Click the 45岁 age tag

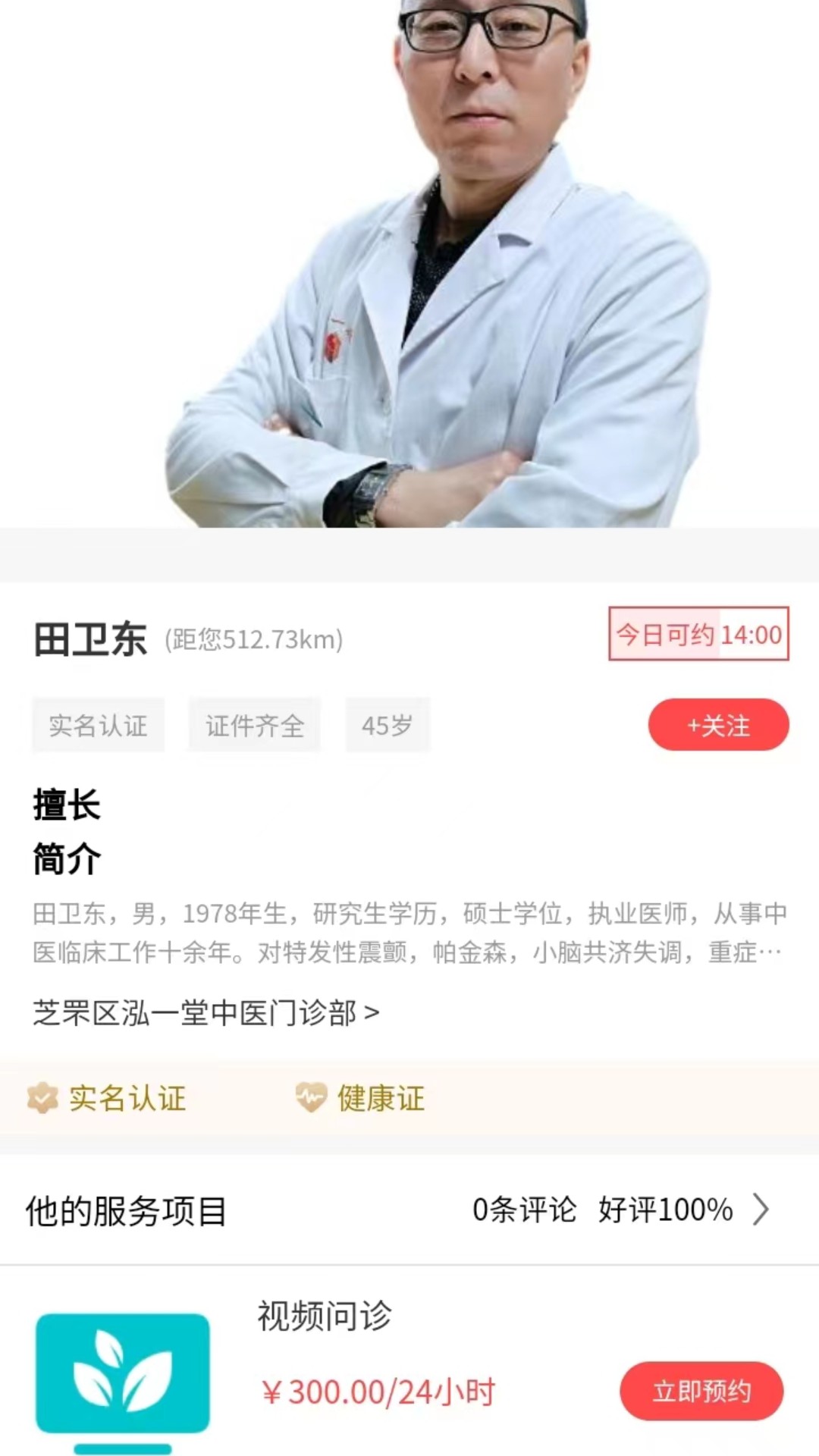coord(388,724)
